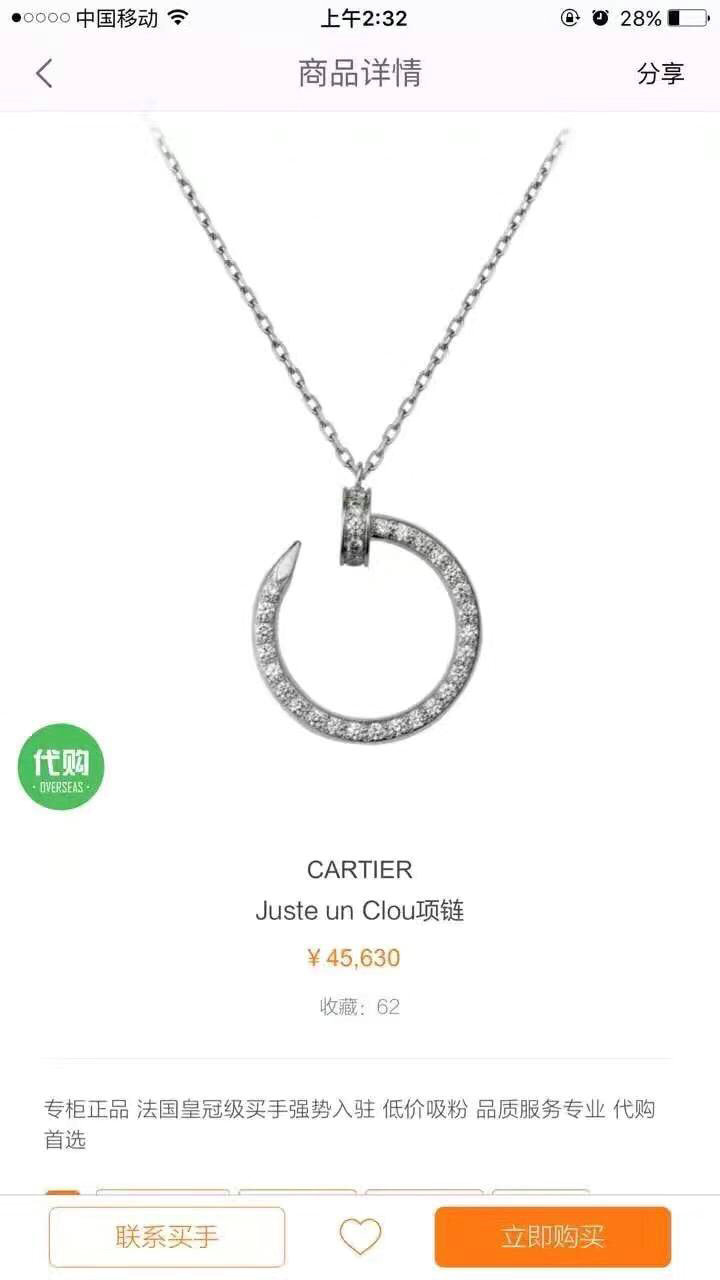
Task: Tap 立即购买 to buy now
Action: click(552, 1237)
